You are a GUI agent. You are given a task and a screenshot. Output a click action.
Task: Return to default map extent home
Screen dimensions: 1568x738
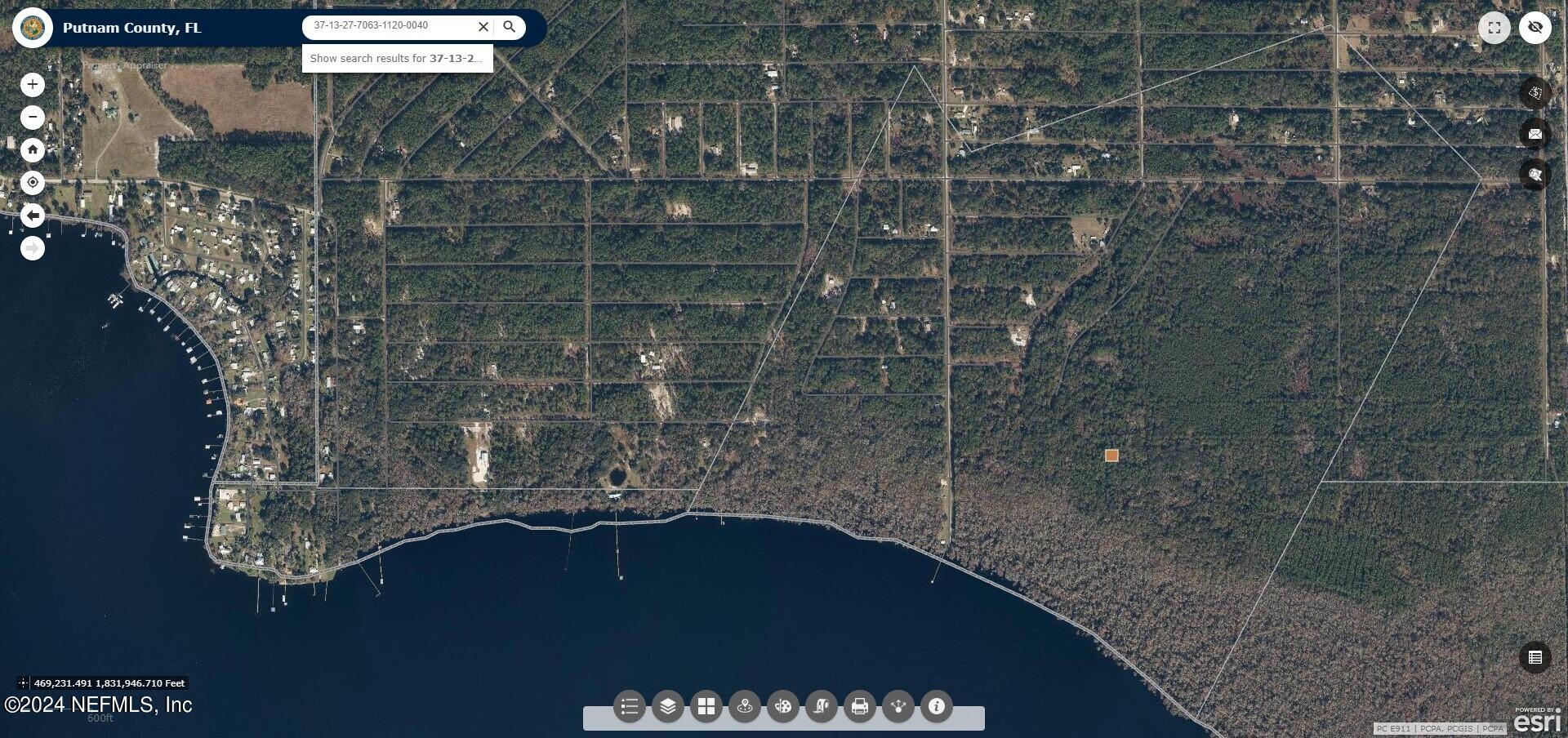(33, 149)
